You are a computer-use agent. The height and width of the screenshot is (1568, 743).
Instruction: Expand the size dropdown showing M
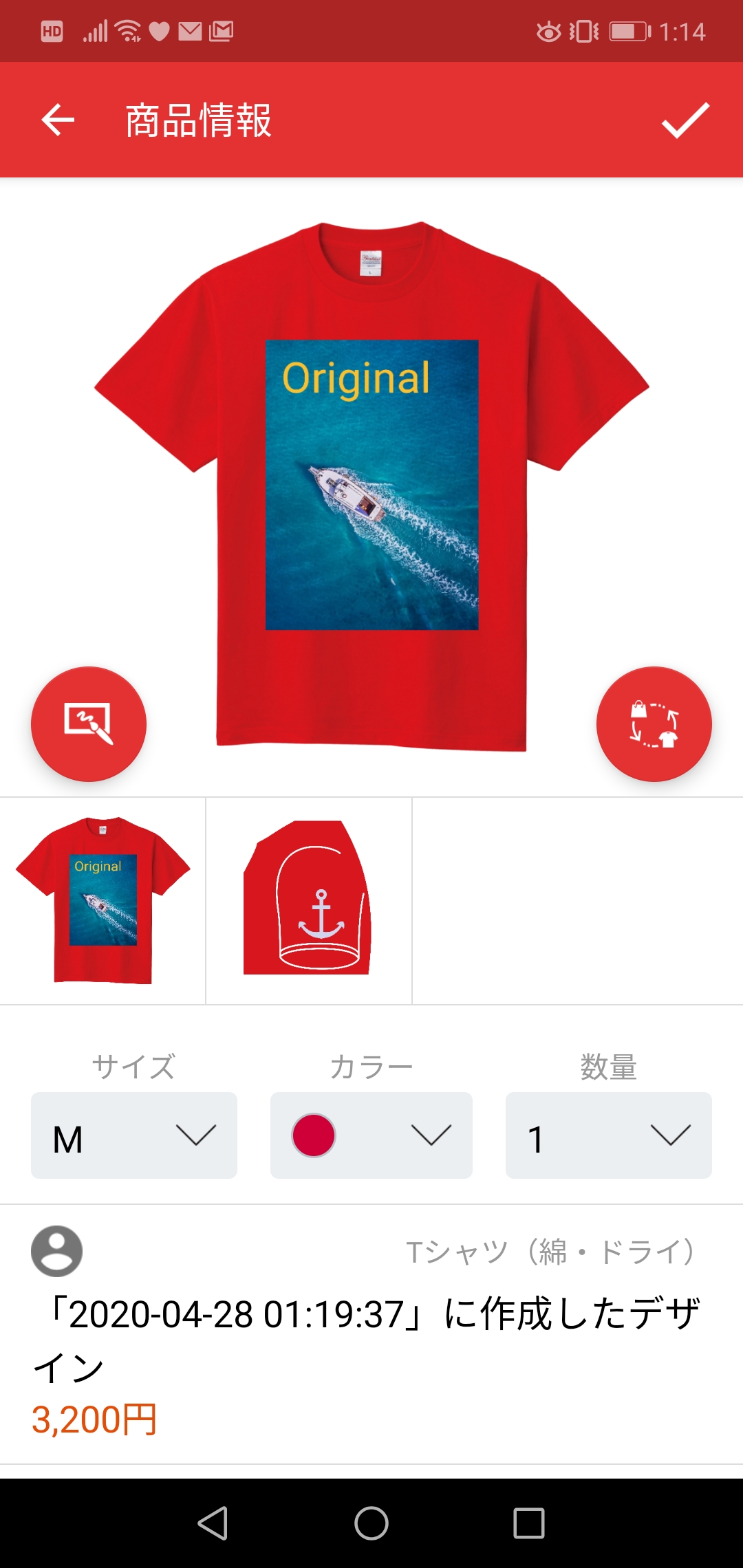[134, 1135]
